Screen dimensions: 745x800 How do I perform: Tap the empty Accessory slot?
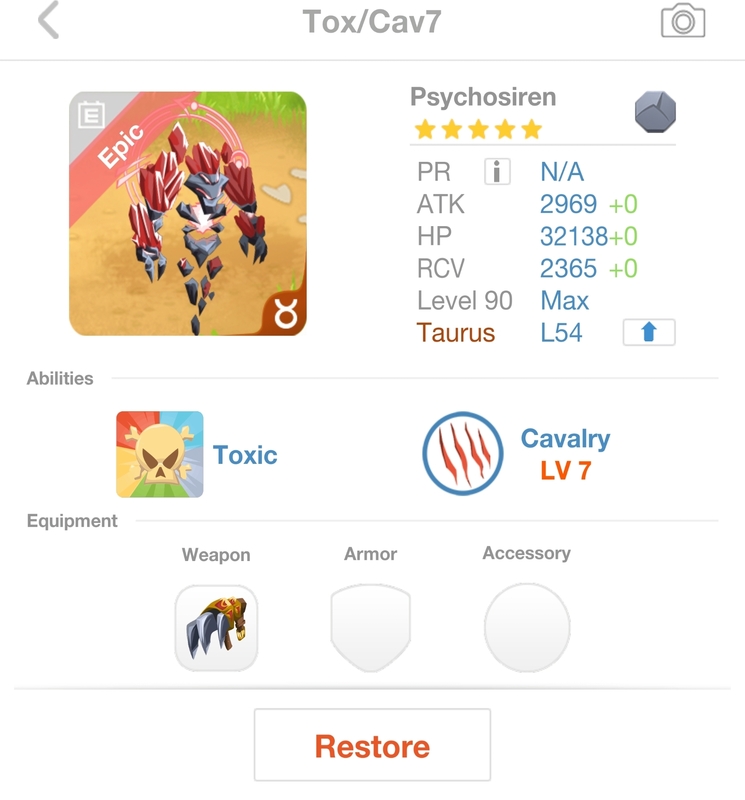coord(527,628)
